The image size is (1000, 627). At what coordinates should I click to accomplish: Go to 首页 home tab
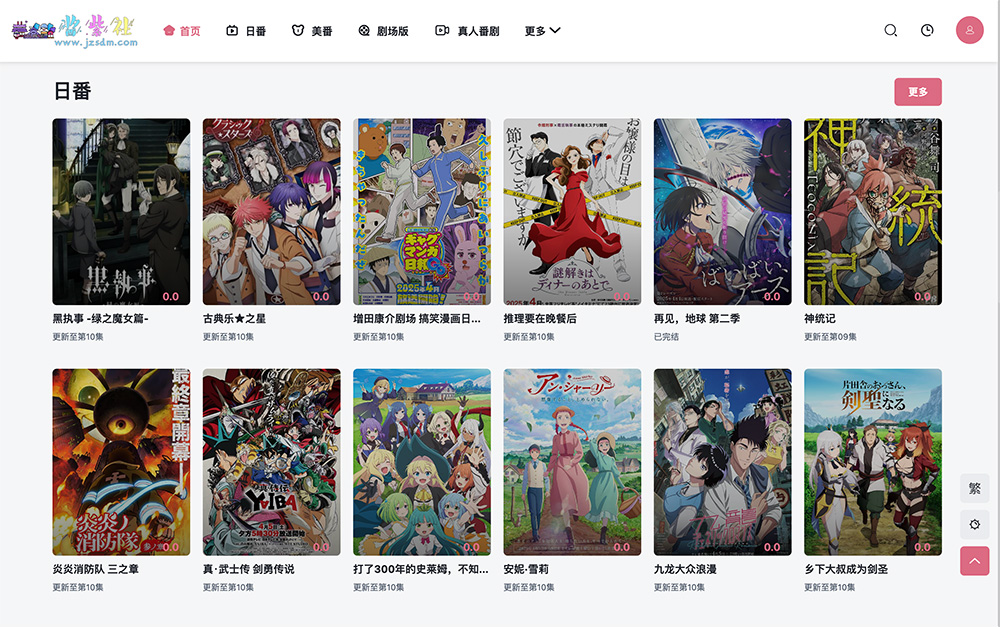181,31
